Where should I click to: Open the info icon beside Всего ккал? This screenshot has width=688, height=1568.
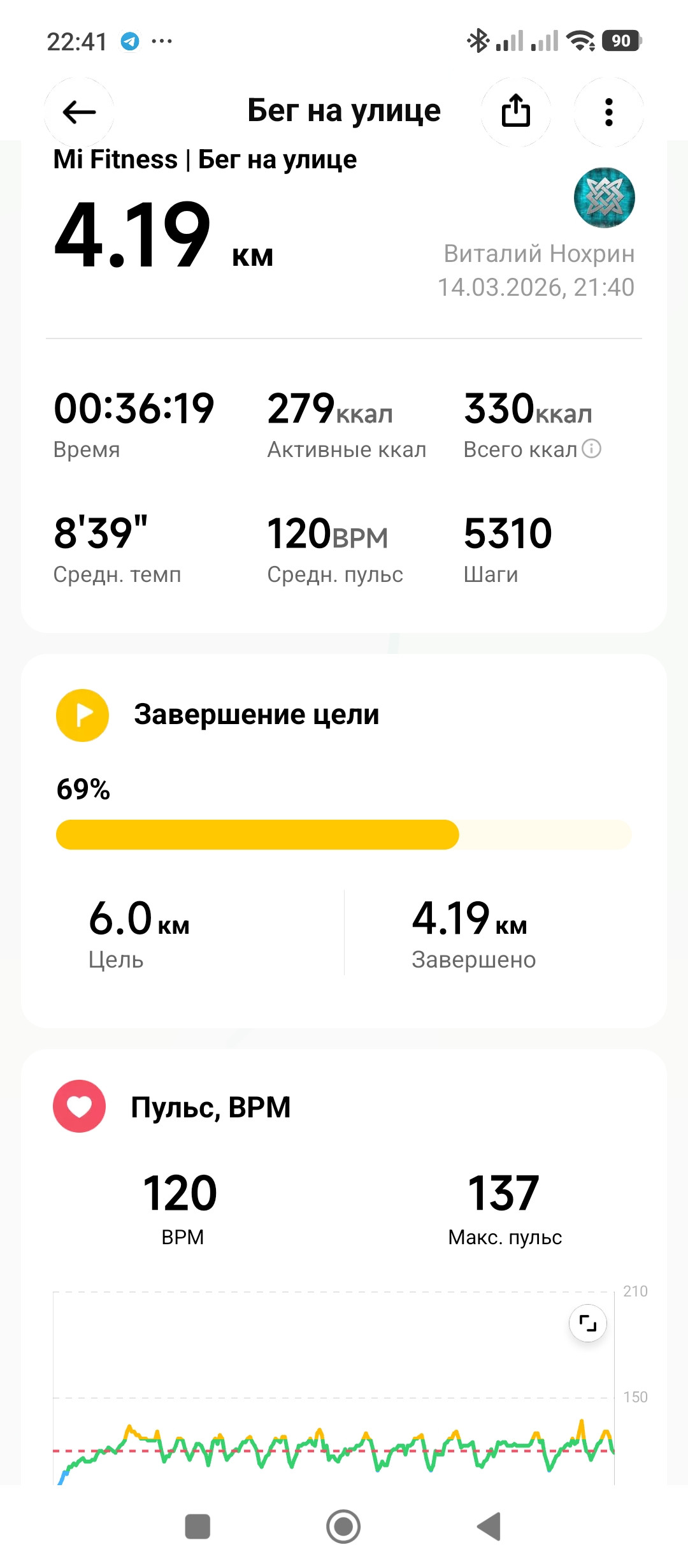pyautogui.click(x=592, y=449)
